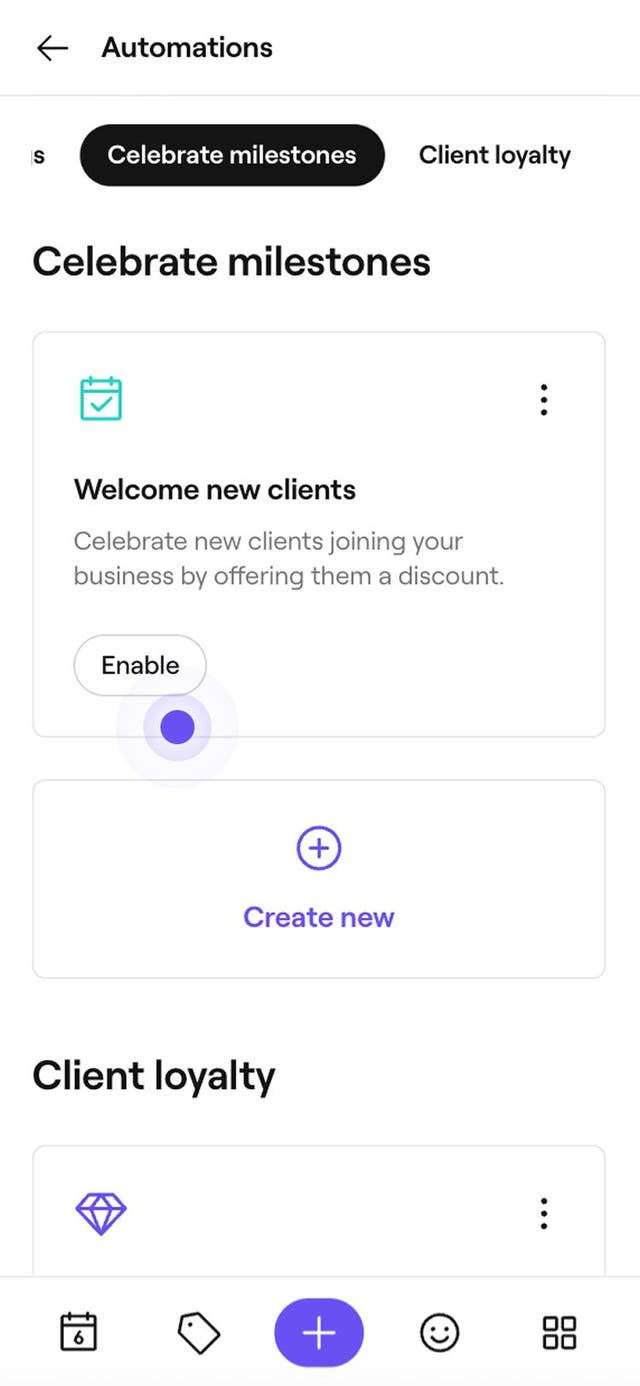
Task: Open the clients smiley tab
Action: [439, 1332]
